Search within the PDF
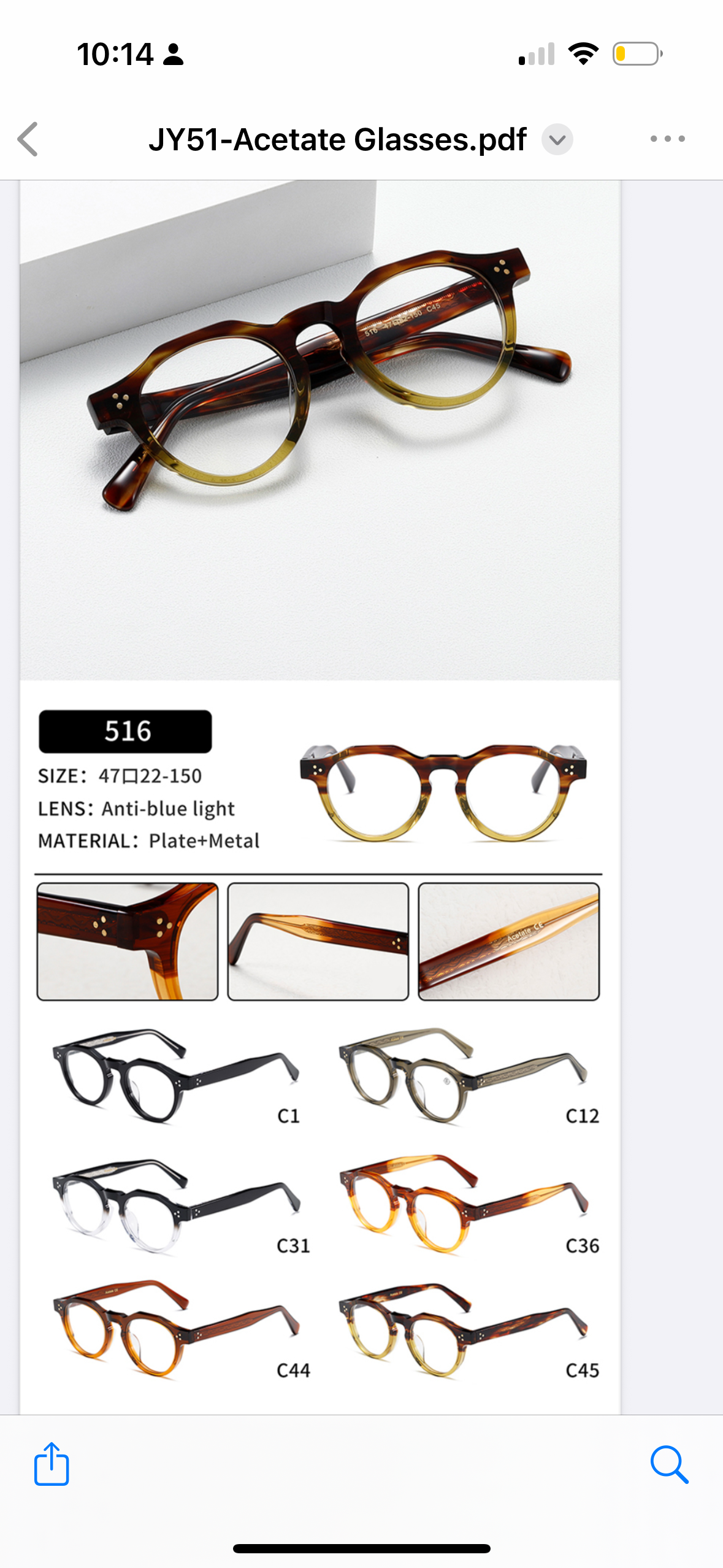Image resolution: width=723 pixels, height=1568 pixels. click(x=668, y=1464)
